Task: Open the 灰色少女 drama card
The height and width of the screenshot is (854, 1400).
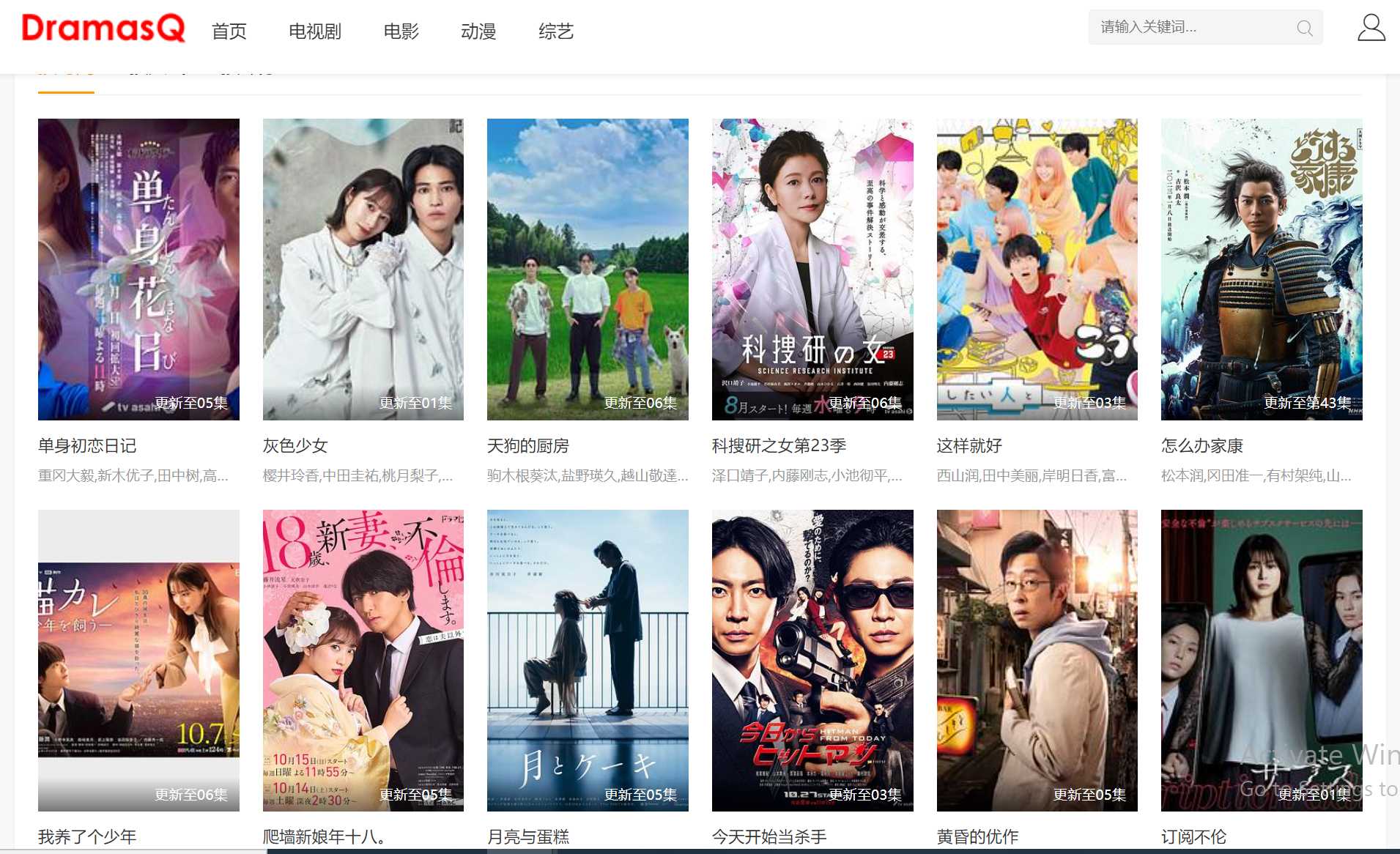Action: [363, 269]
